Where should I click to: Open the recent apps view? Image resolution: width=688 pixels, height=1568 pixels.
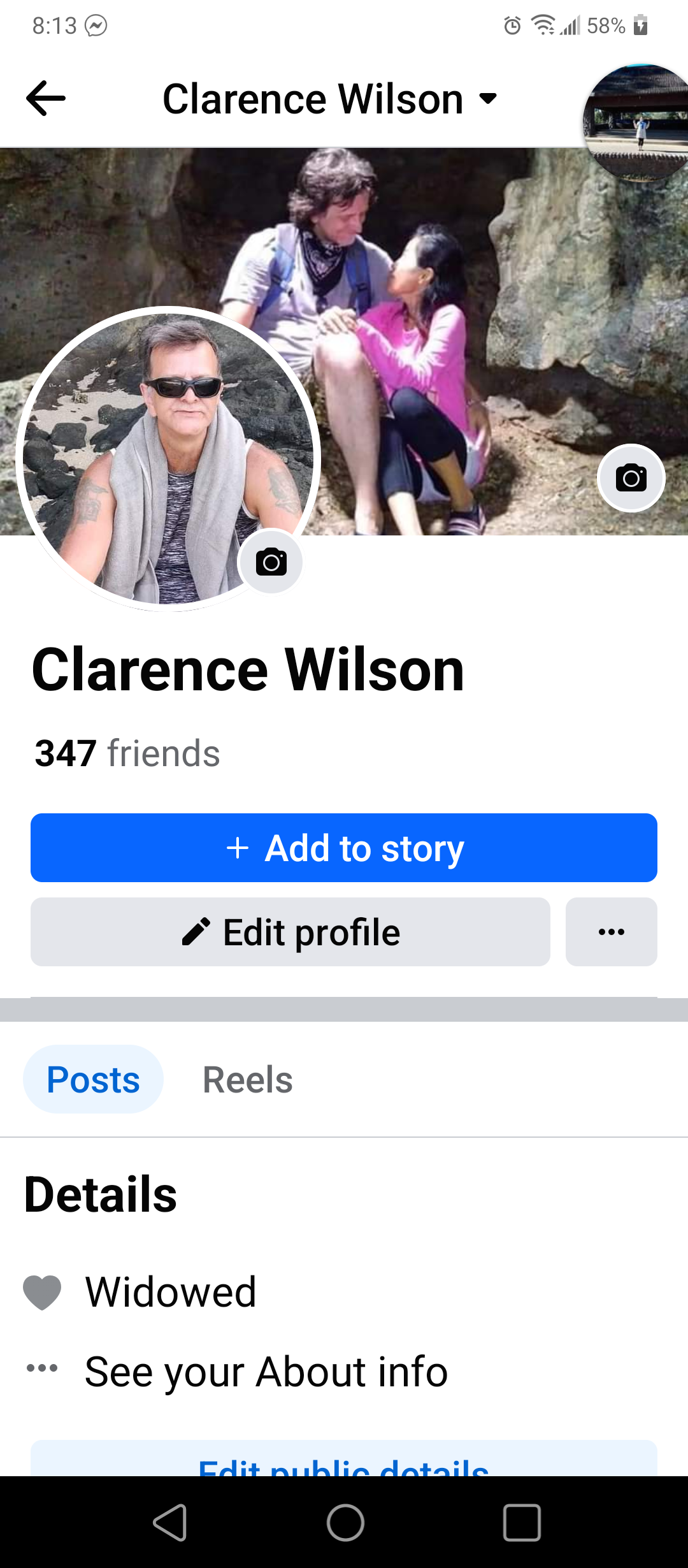coord(522,1523)
